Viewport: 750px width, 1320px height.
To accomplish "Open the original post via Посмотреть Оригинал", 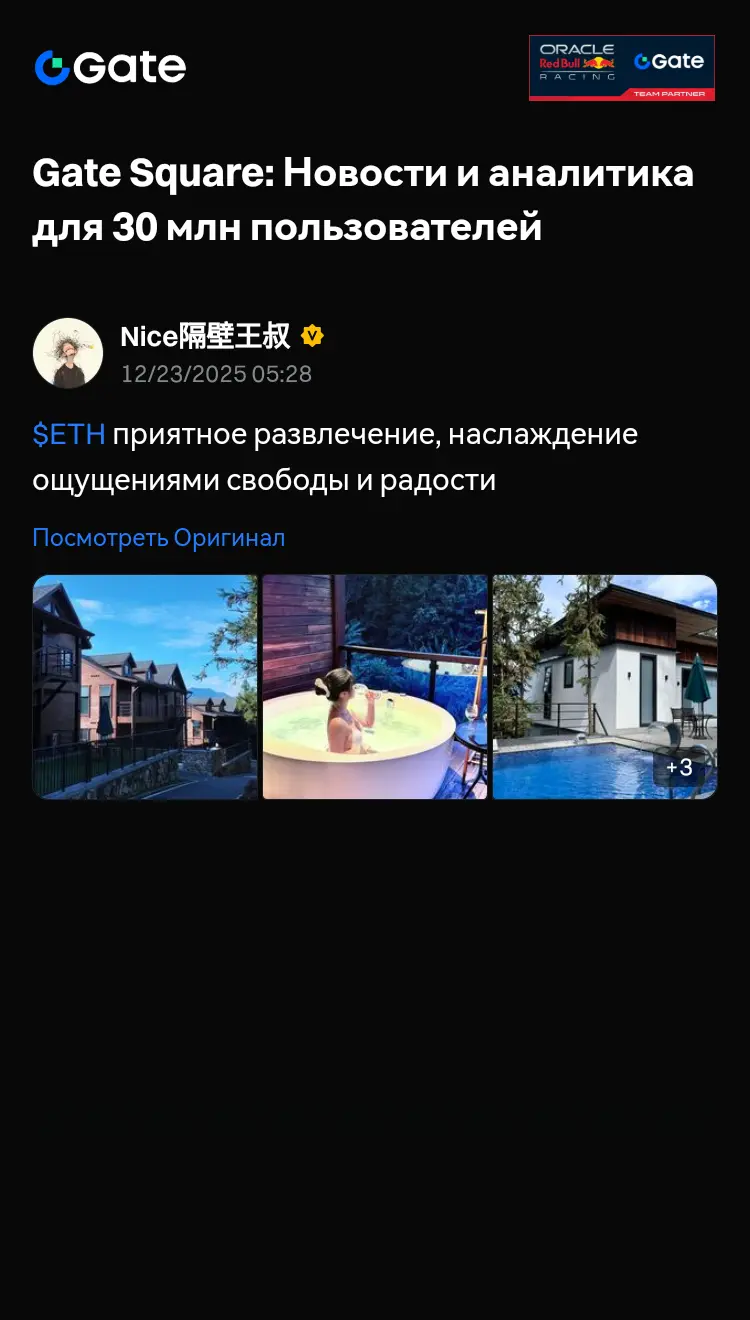I will [157, 537].
